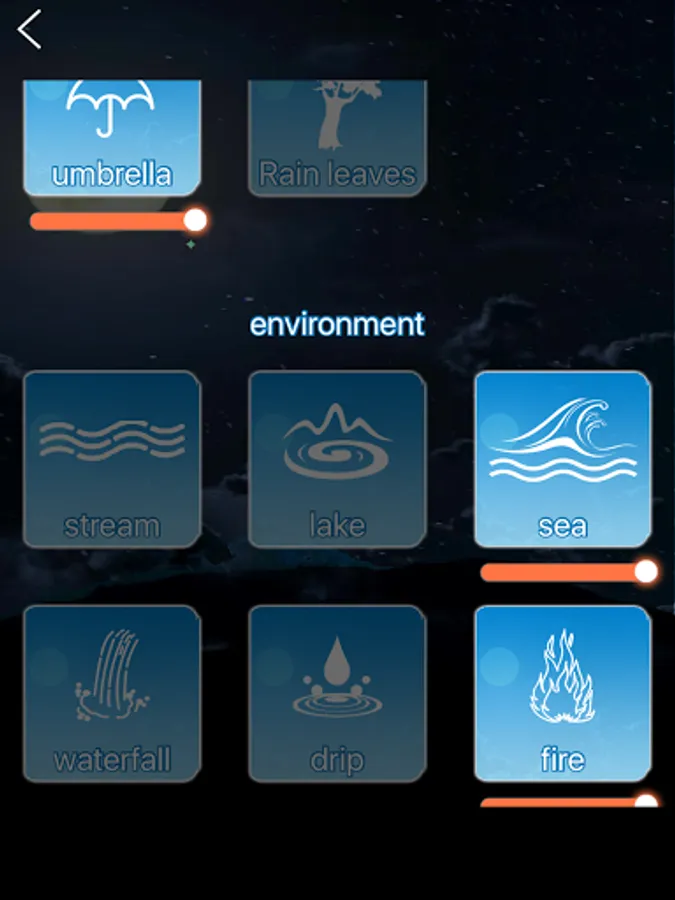Disable the sea waves sound

(562, 459)
